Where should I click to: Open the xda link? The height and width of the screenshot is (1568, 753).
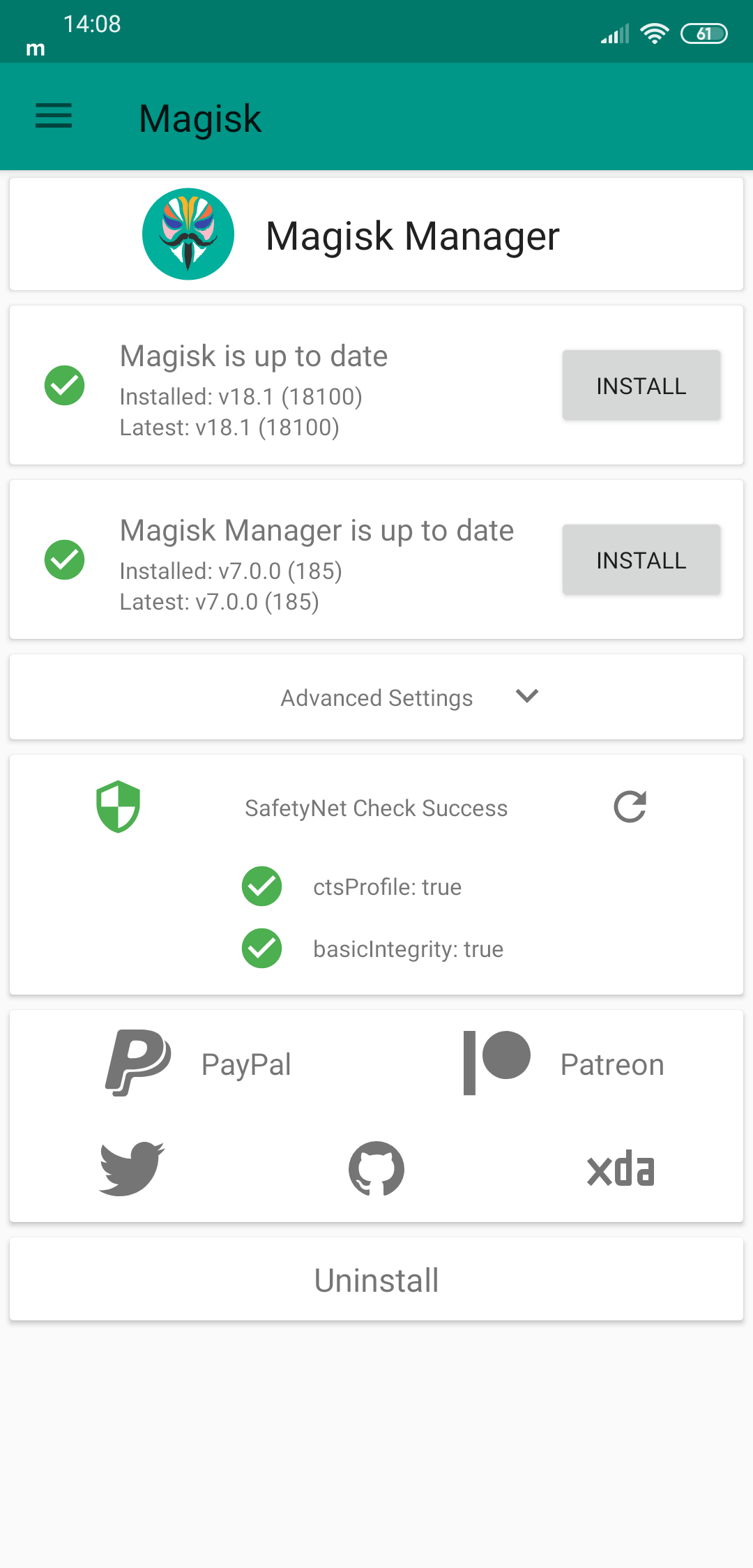click(621, 1169)
